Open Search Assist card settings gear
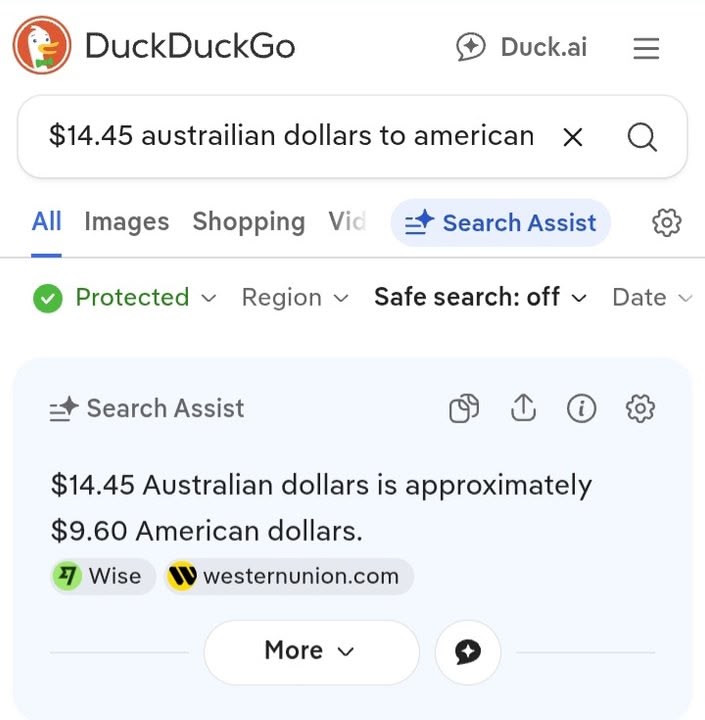 640,408
